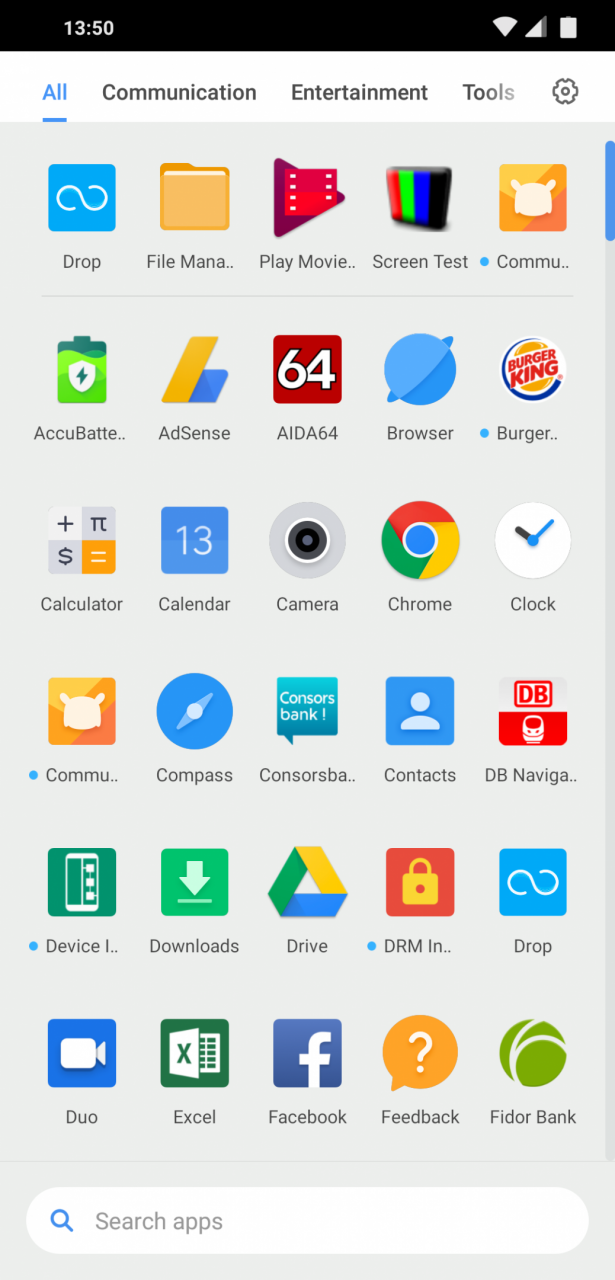Tap the Search apps field
Image resolution: width=615 pixels, height=1280 pixels.
tap(307, 1220)
